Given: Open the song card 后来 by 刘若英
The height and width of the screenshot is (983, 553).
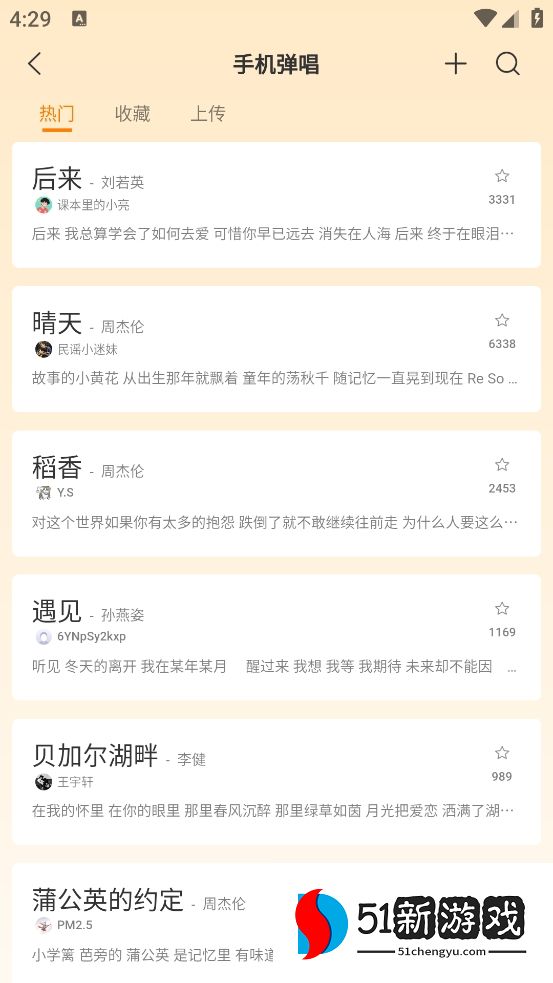Looking at the screenshot, I should [276, 205].
